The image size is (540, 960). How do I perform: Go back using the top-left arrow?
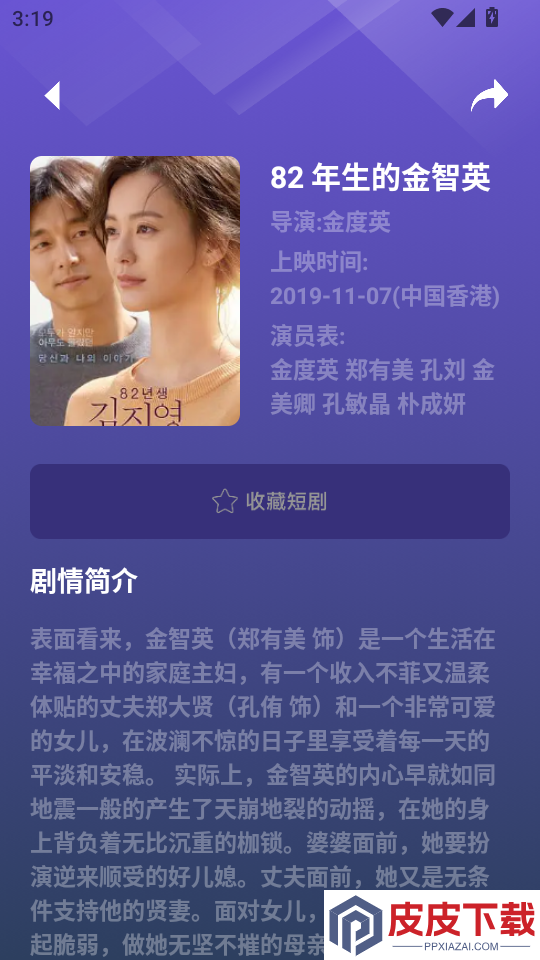pos(52,96)
